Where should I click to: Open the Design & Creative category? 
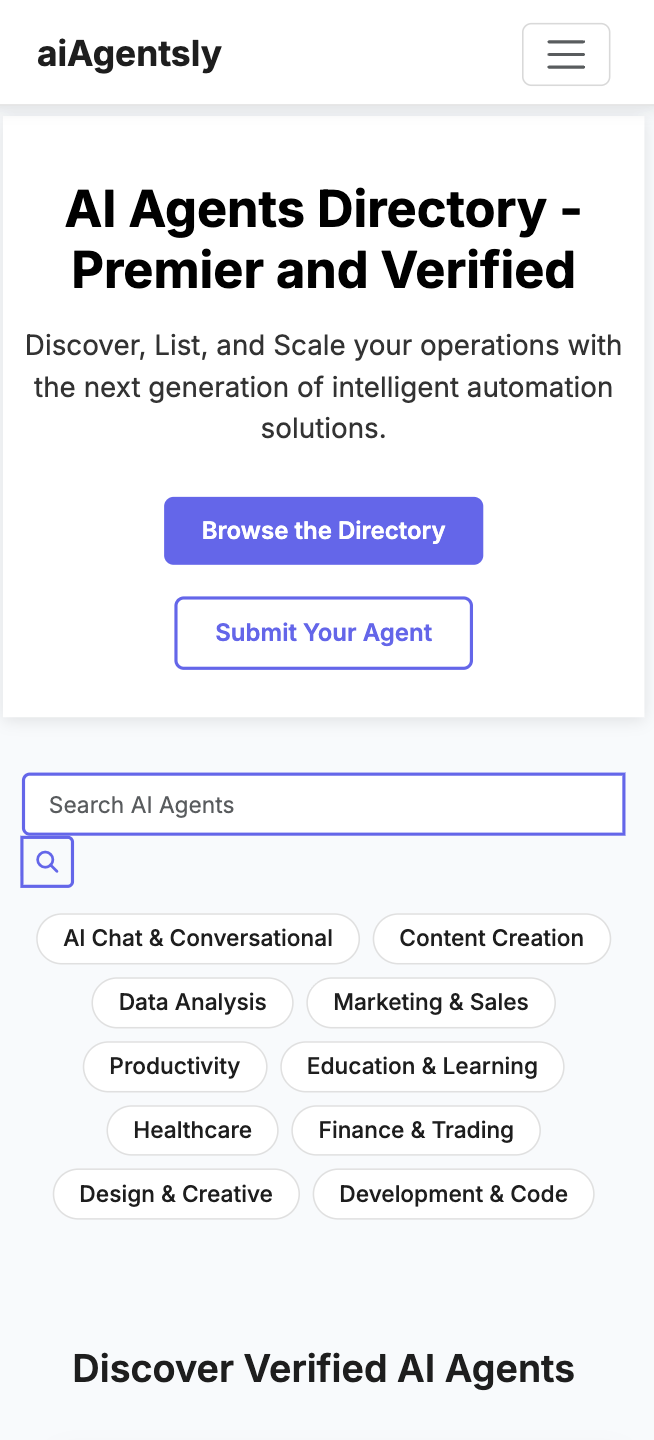(176, 1194)
